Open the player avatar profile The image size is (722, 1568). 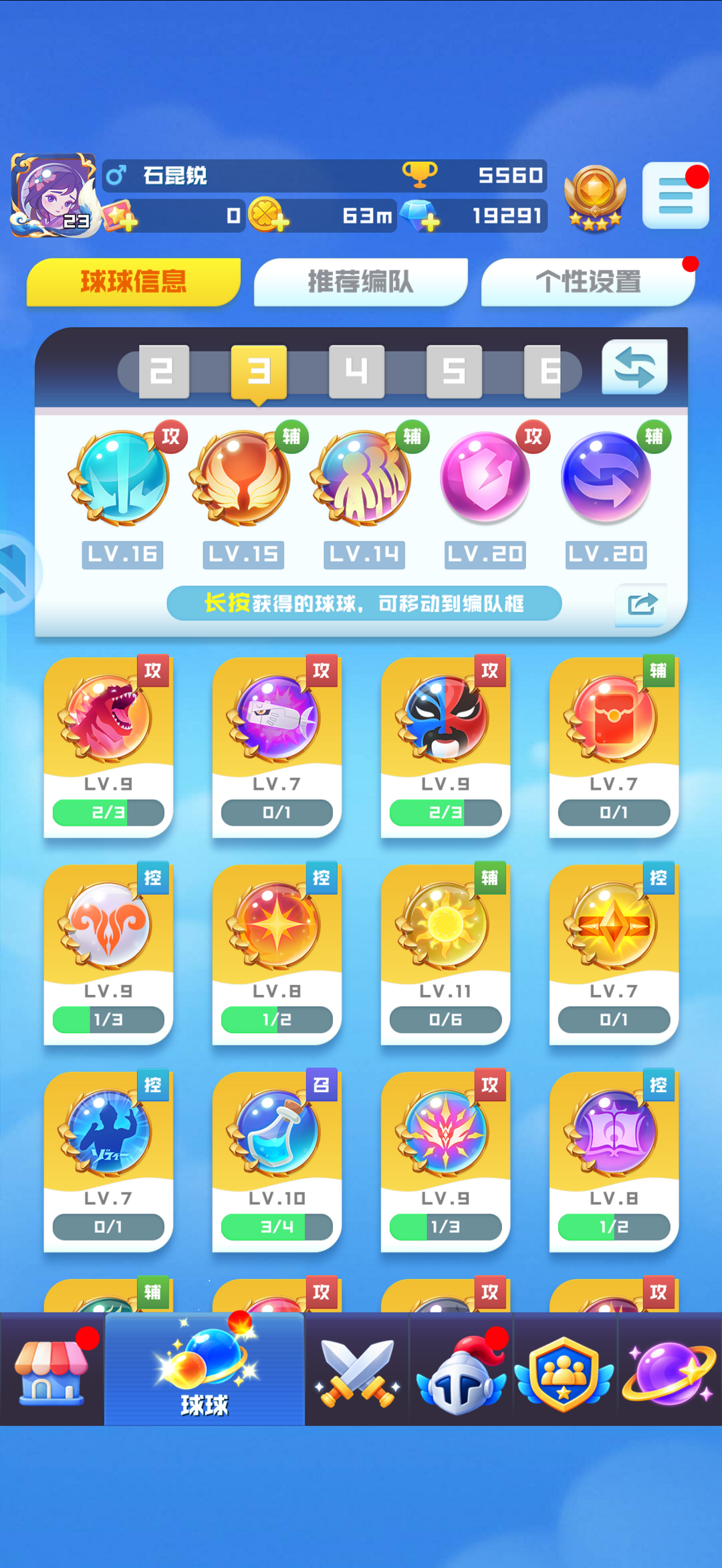(53, 195)
